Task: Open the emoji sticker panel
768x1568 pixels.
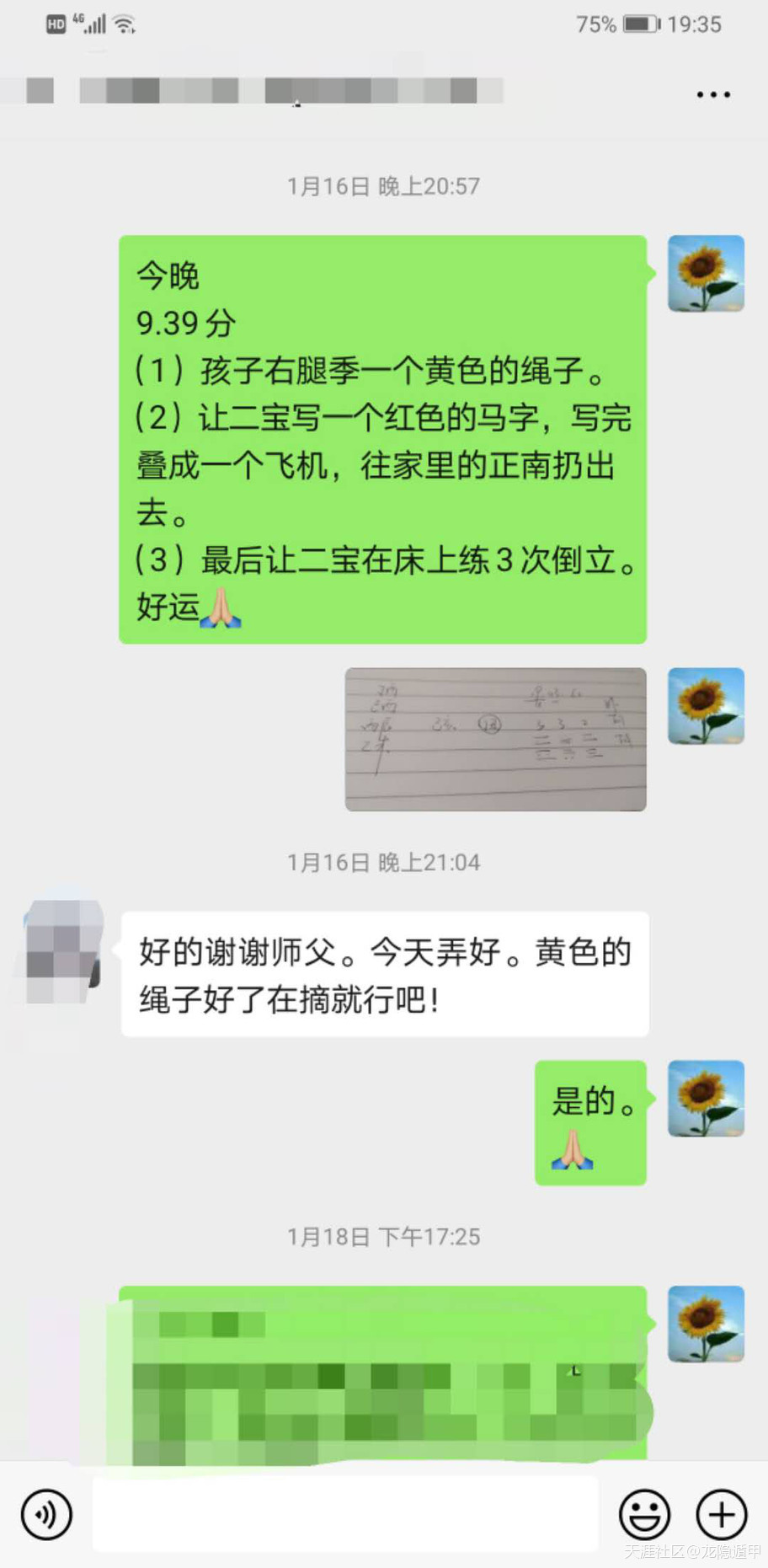Action: point(644,1514)
